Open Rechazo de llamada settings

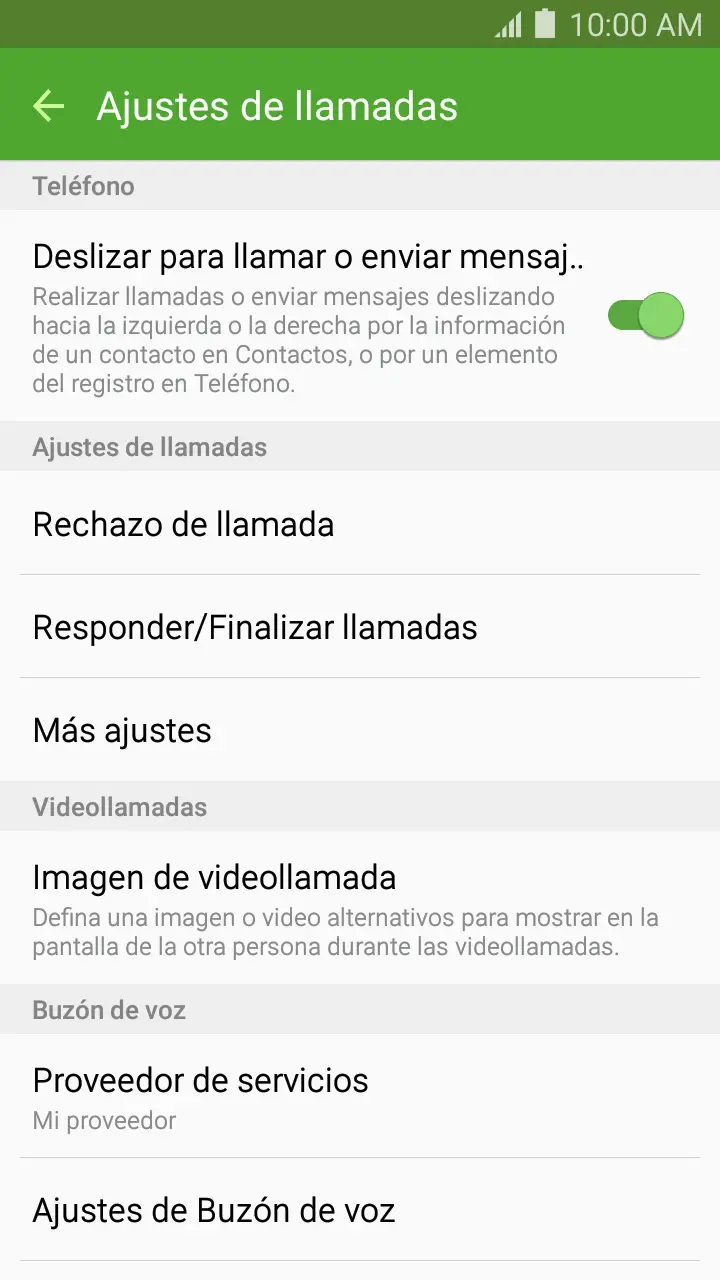[360, 524]
